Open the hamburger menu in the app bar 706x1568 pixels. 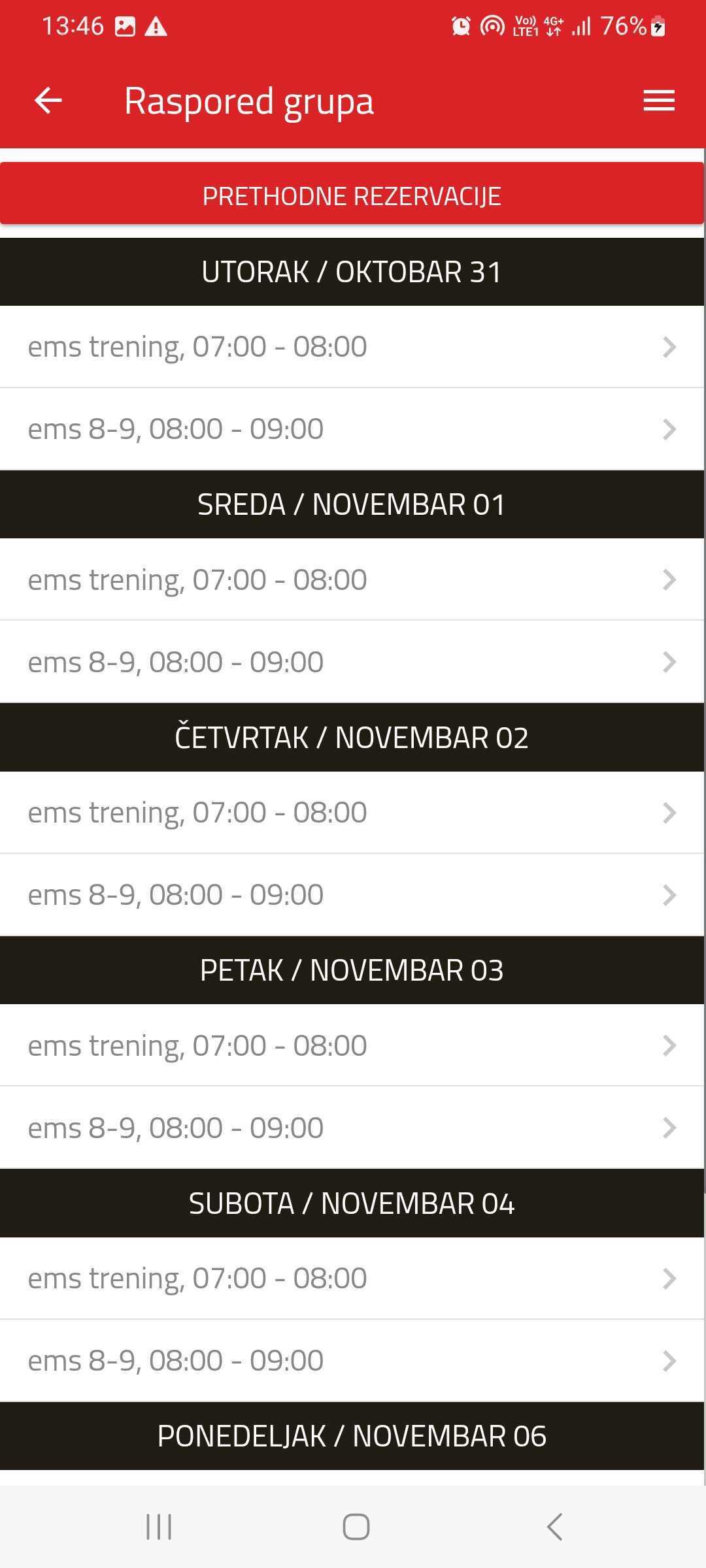pos(658,101)
